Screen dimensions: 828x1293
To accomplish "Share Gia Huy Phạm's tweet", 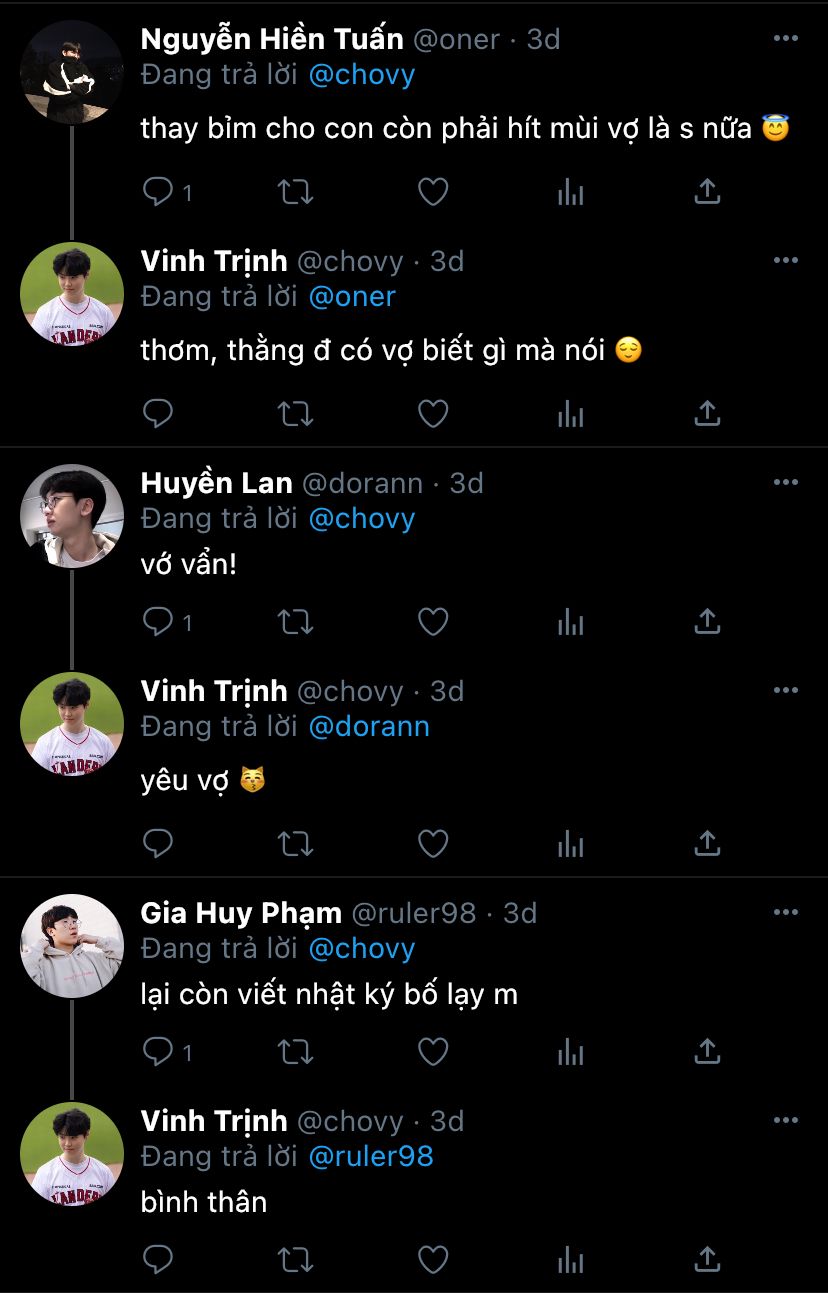I will click(707, 1051).
